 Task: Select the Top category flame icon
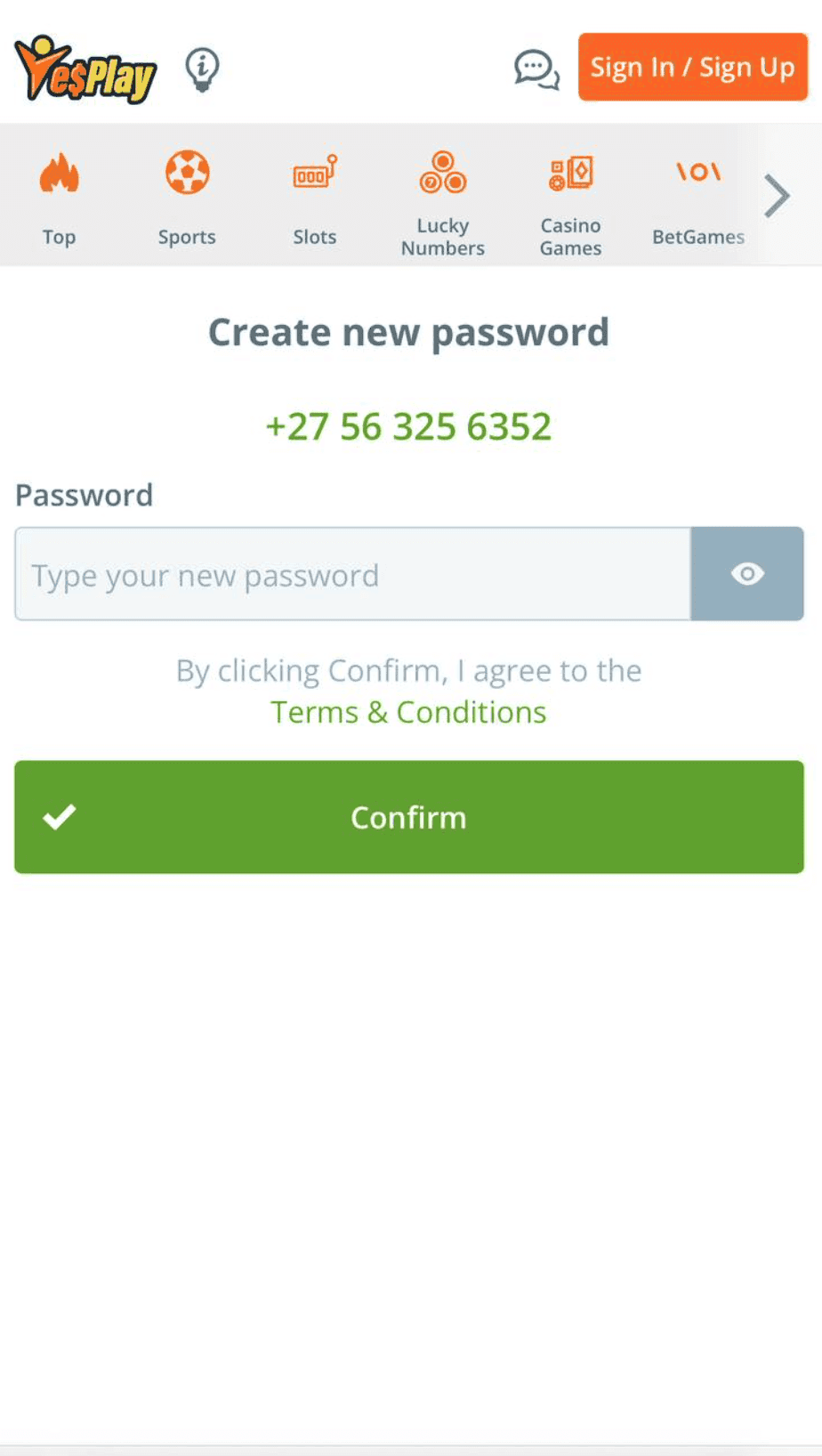coord(60,172)
